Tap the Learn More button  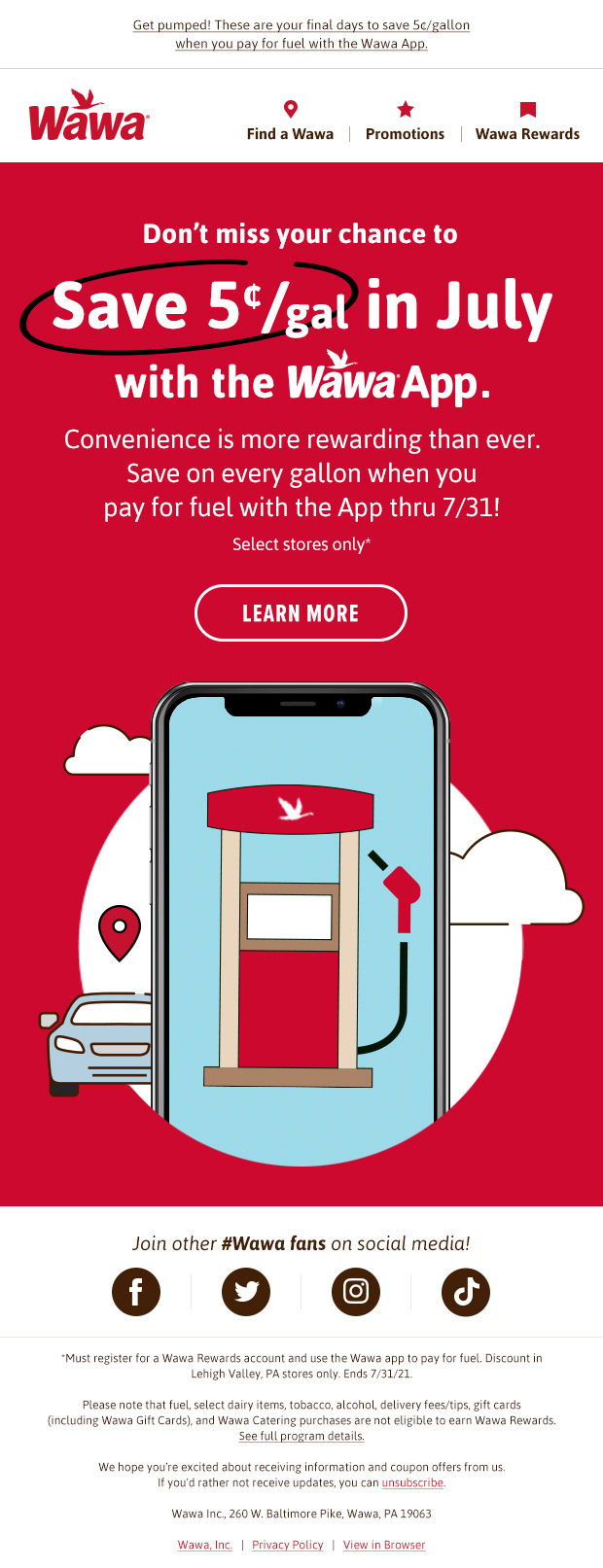[x=301, y=612]
